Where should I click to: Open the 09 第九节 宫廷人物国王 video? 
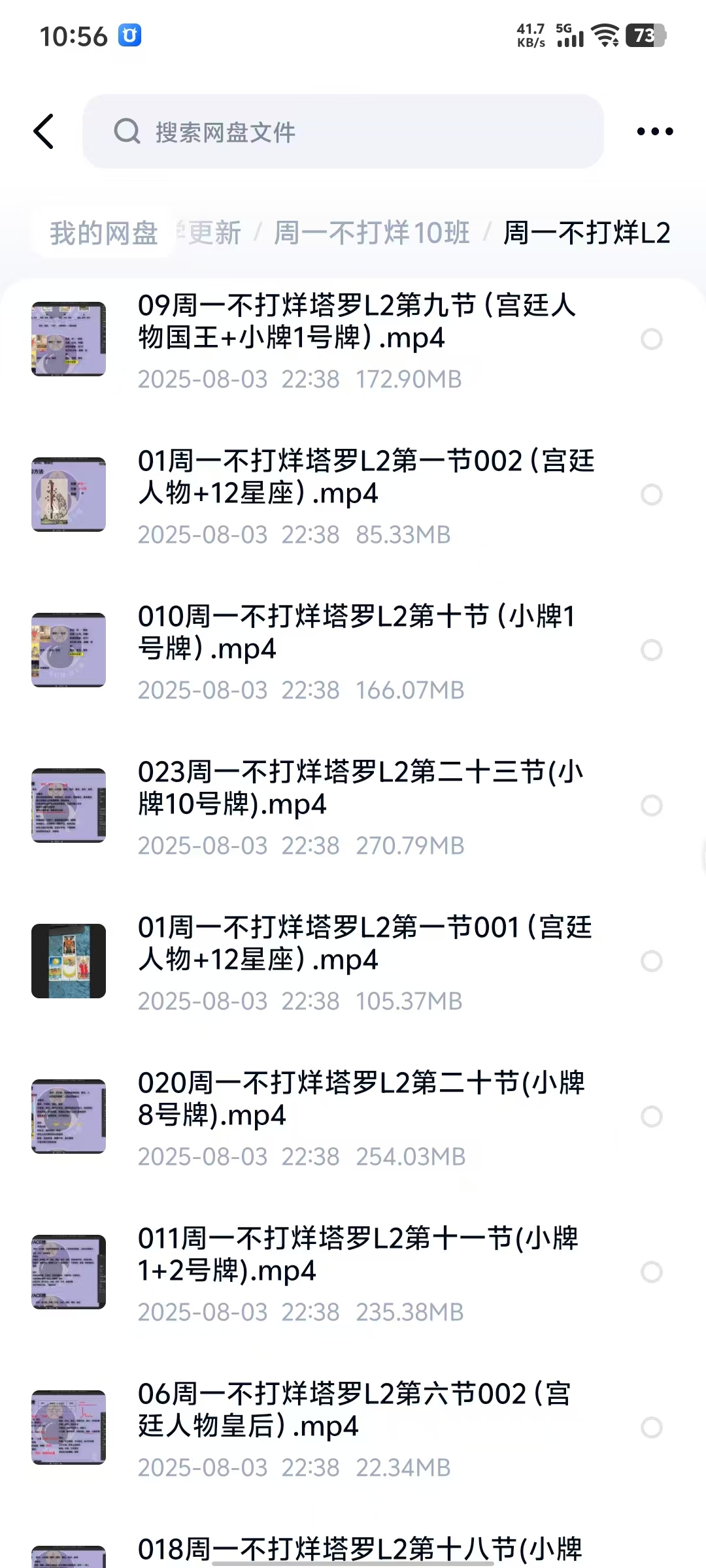click(x=356, y=322)
